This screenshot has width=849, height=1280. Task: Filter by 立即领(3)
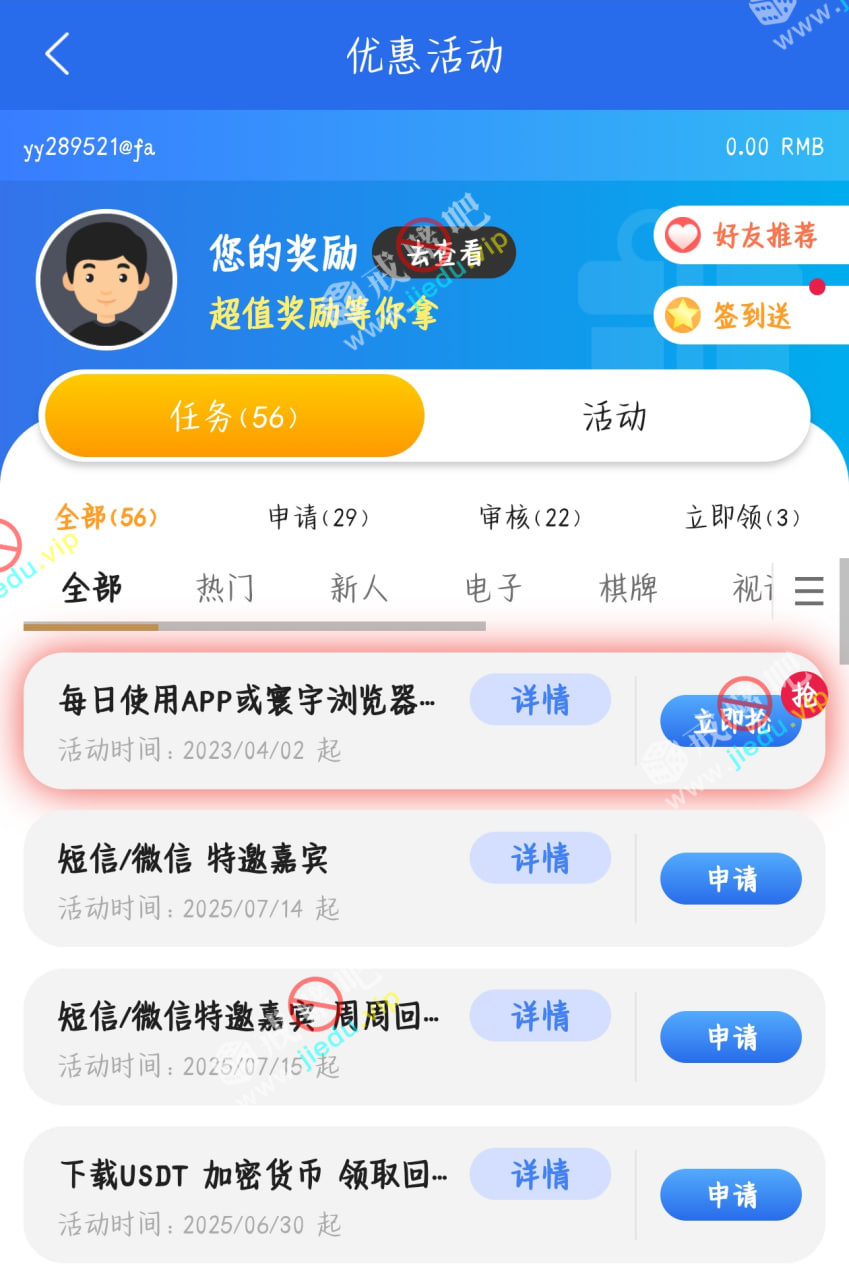(742, 518)
